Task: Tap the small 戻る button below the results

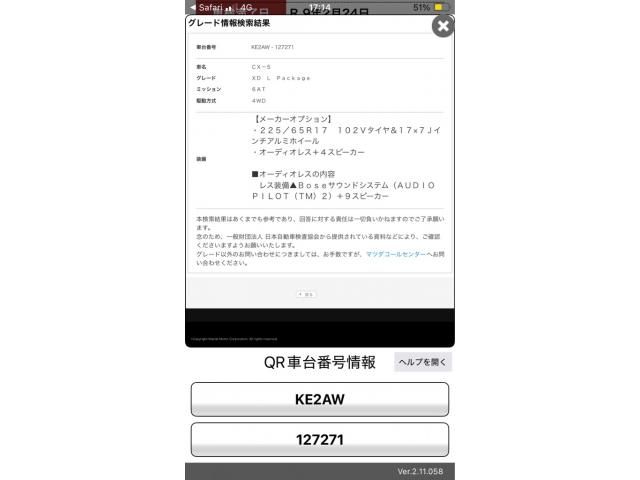Action: pos(306,294)
